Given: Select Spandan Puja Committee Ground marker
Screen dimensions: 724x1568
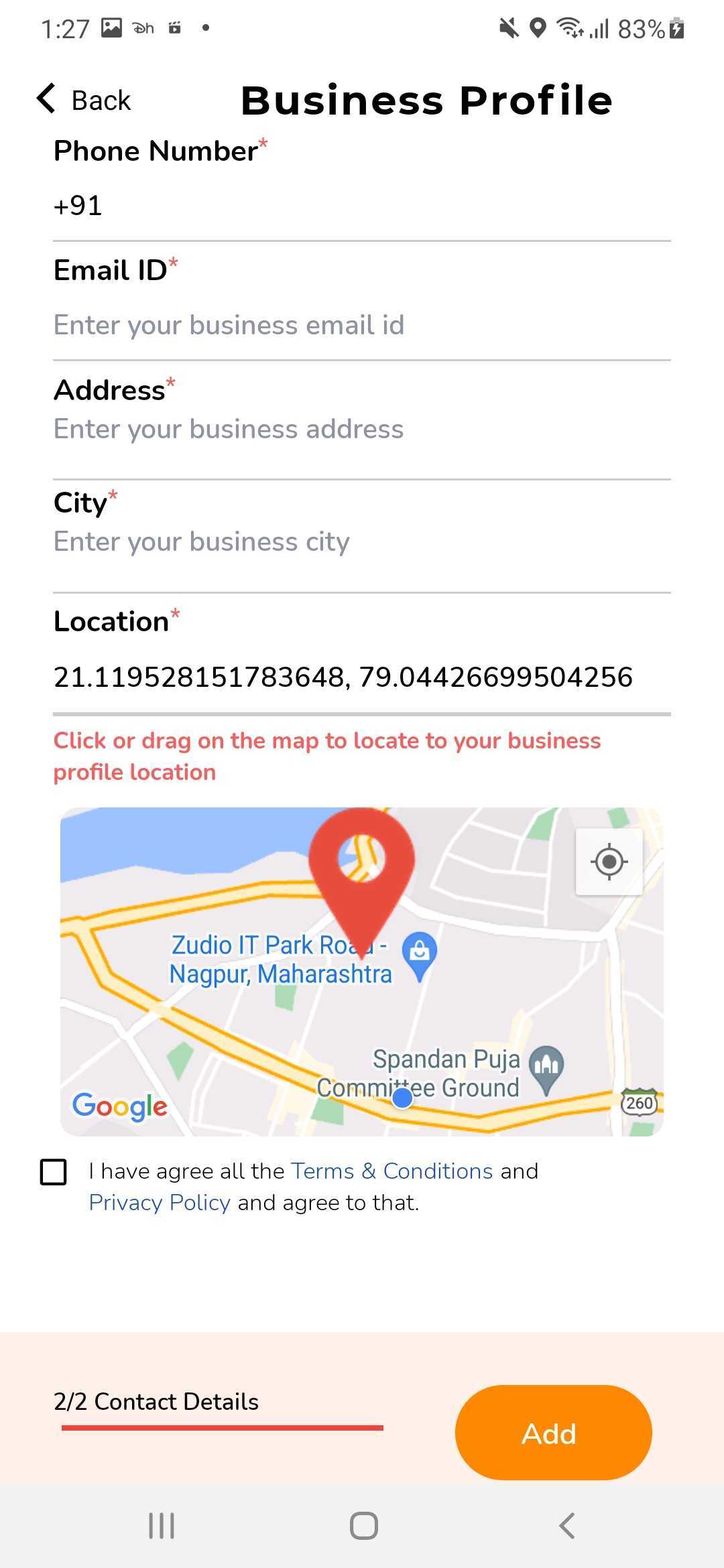Looking at the screenshot, I should coord(546,1066).
